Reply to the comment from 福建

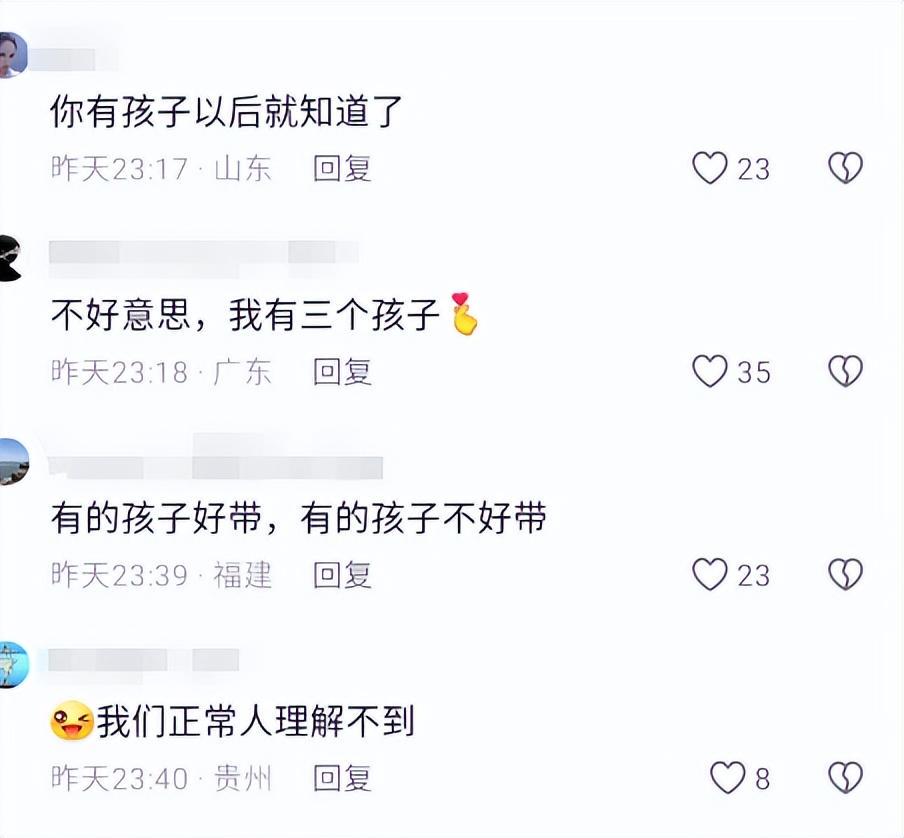(342, 574)
